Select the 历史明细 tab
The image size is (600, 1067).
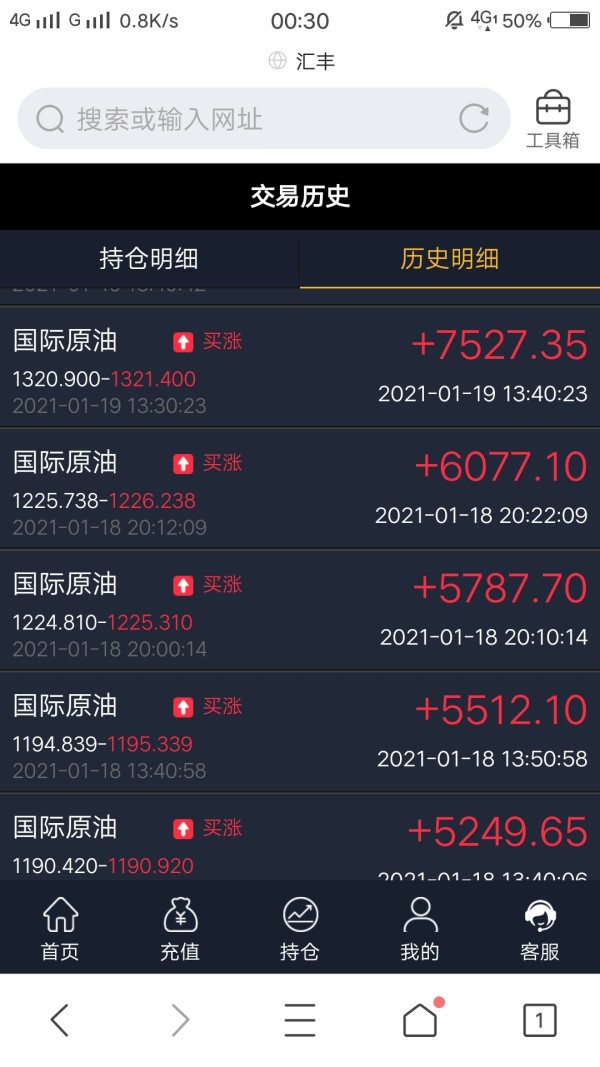point(450,259)
